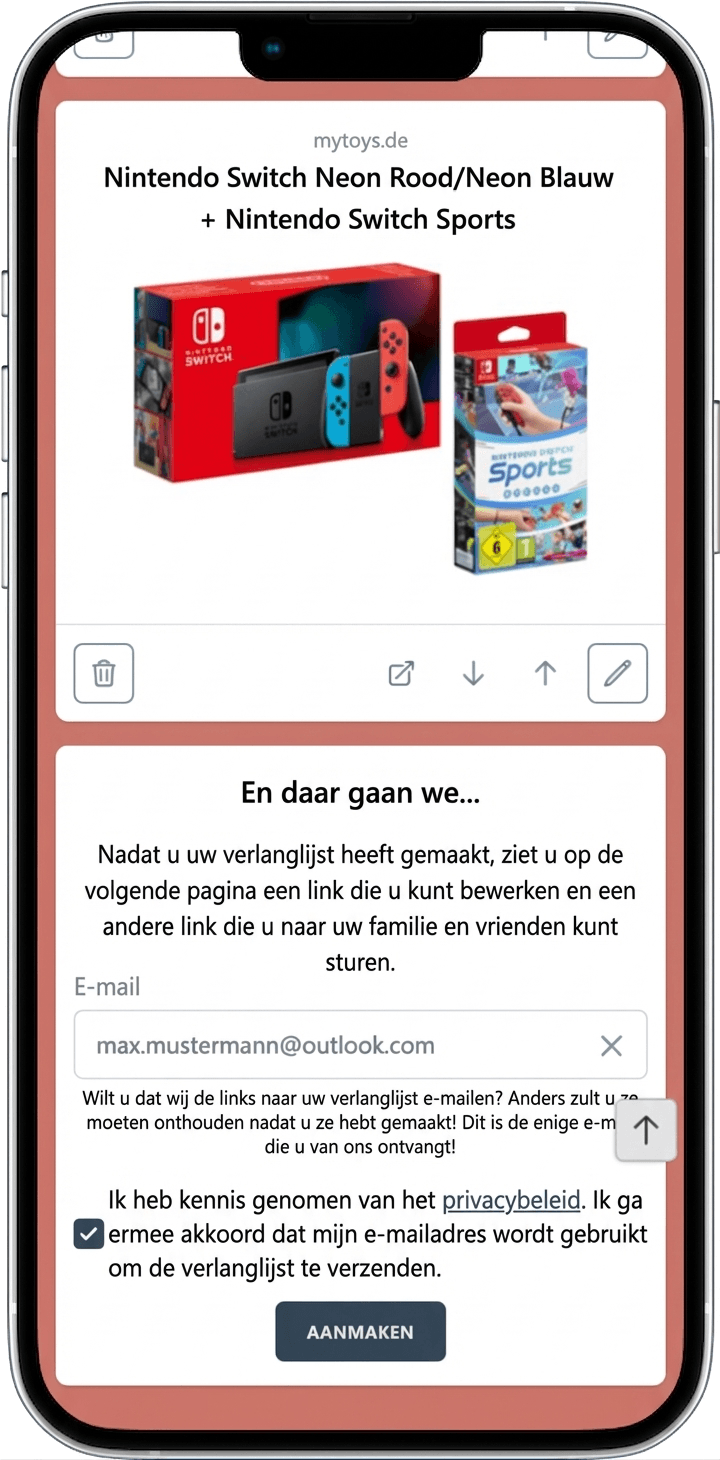Screen dimensions: 720x1460
Task: Edit the Nintendo Switch wishlist entry
Action: point(617,674)
